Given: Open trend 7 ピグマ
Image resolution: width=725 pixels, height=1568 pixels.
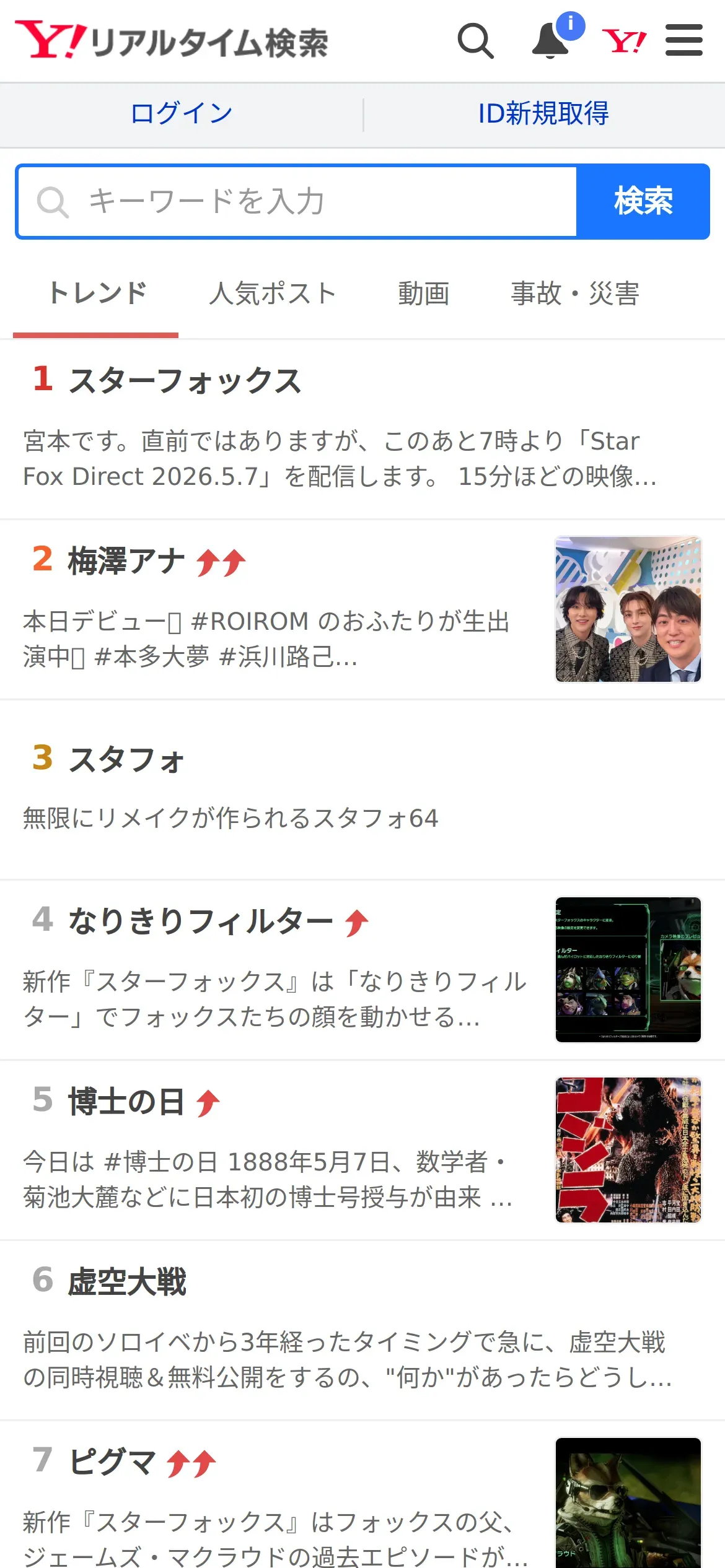Looking at the screenshot, I should point(362,1495).
